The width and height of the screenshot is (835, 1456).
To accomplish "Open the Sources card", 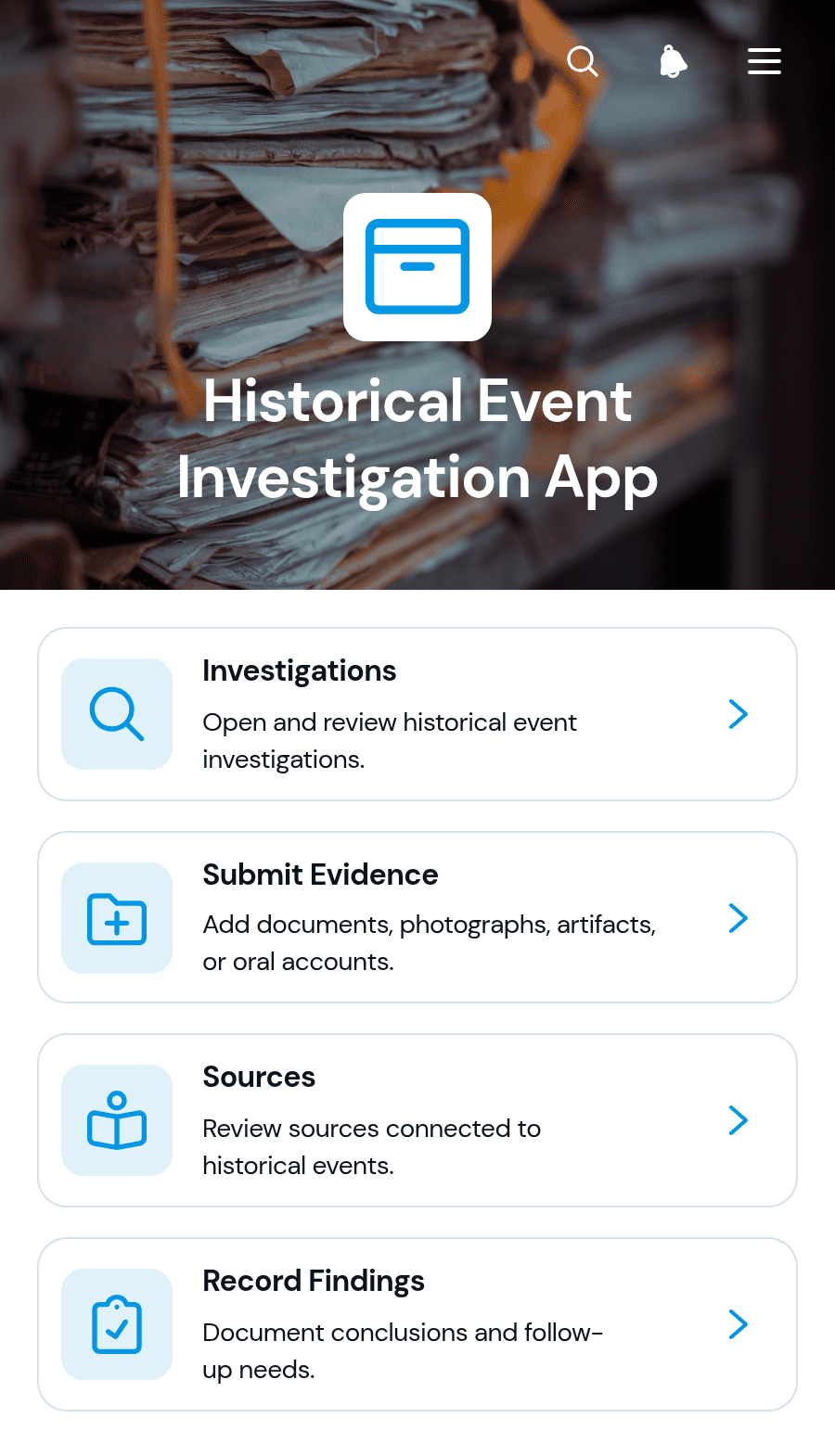I will tap(417, 1120).
